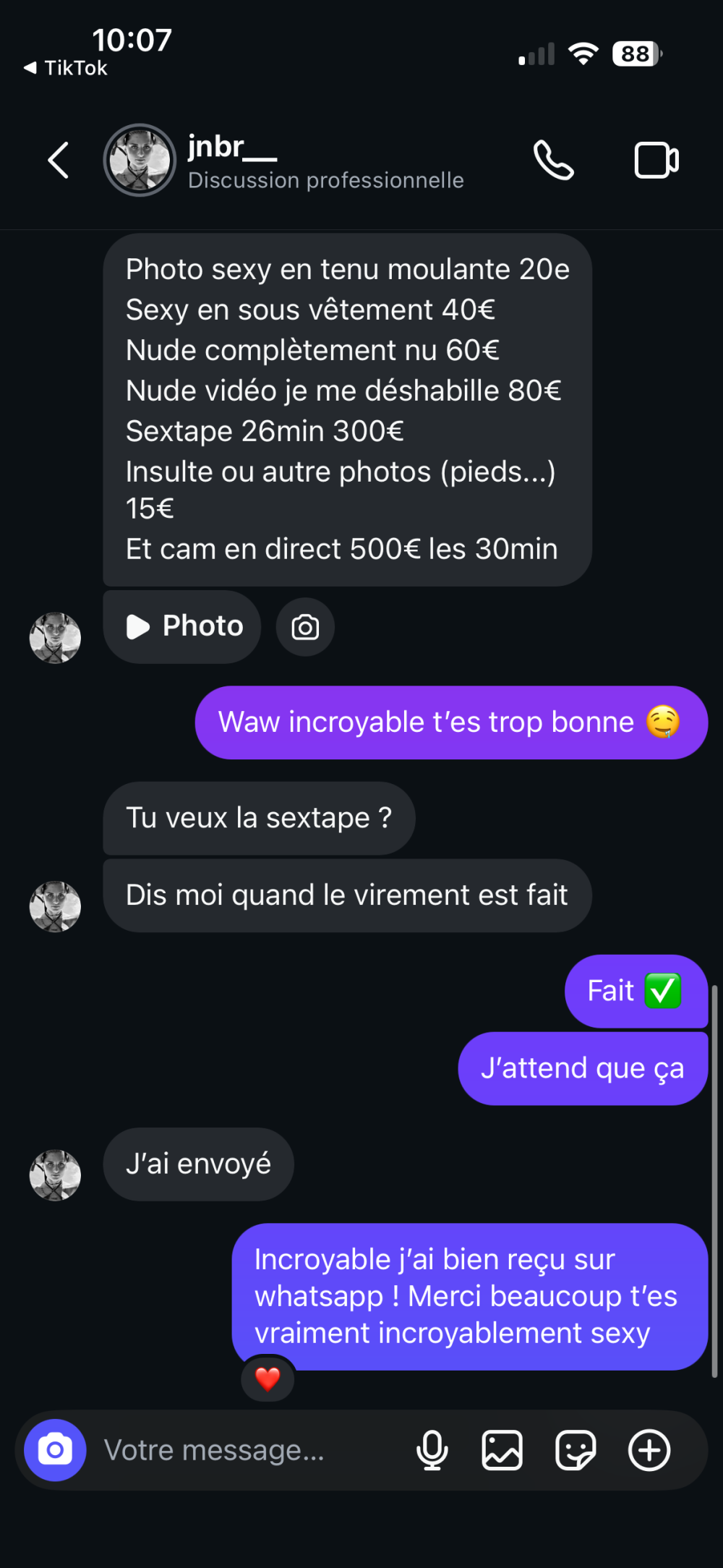View the received Photo message
The image size is (723, 1568).
(x=182, y=626)
